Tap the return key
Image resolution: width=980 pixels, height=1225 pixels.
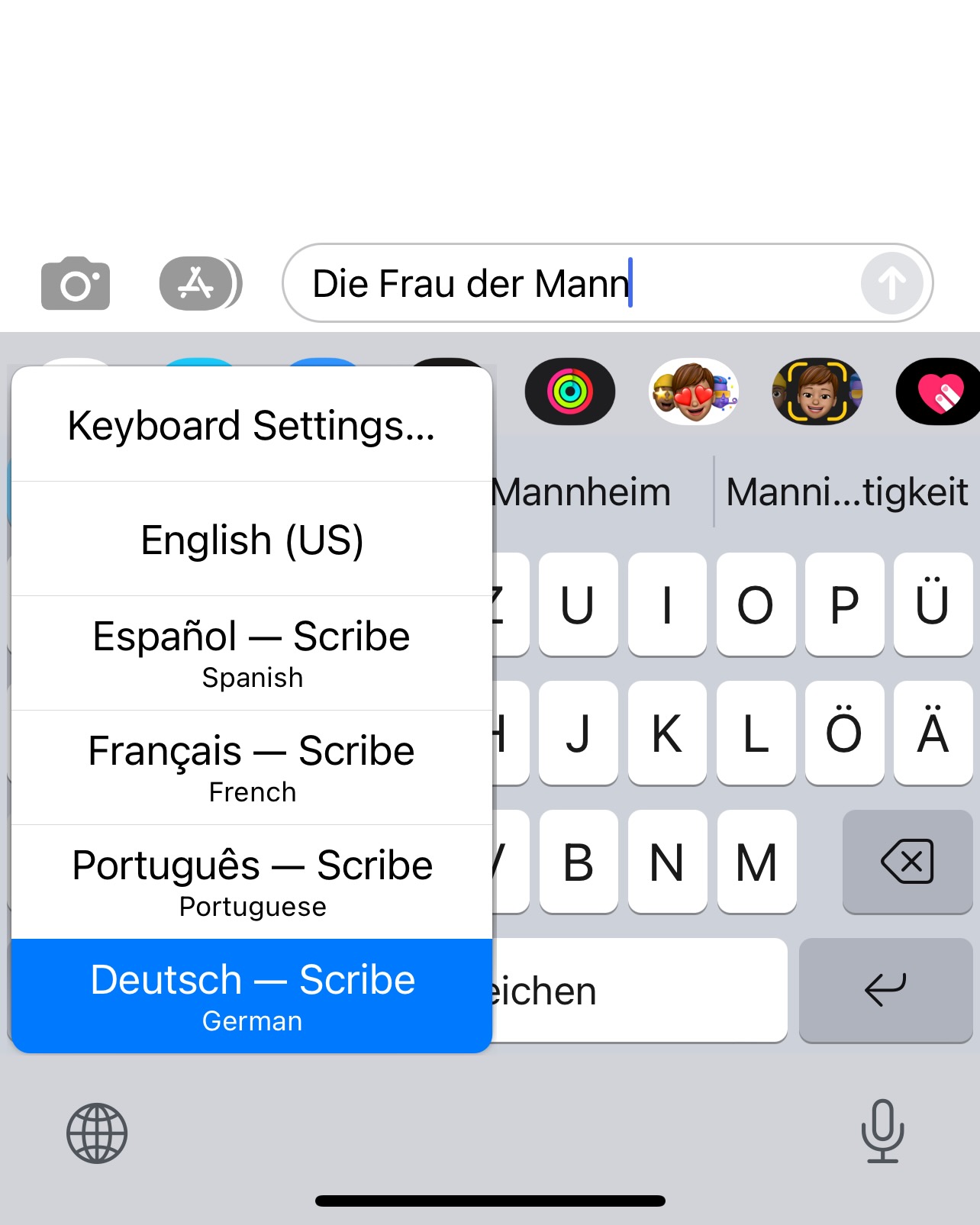pos(885,990)
